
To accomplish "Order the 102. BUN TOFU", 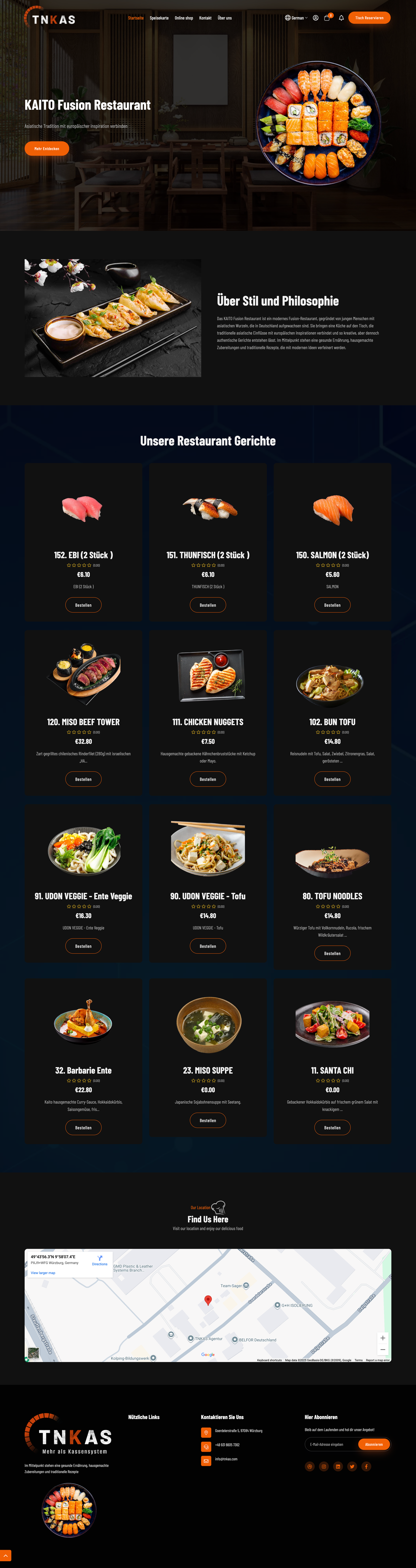I will point(332,779).
